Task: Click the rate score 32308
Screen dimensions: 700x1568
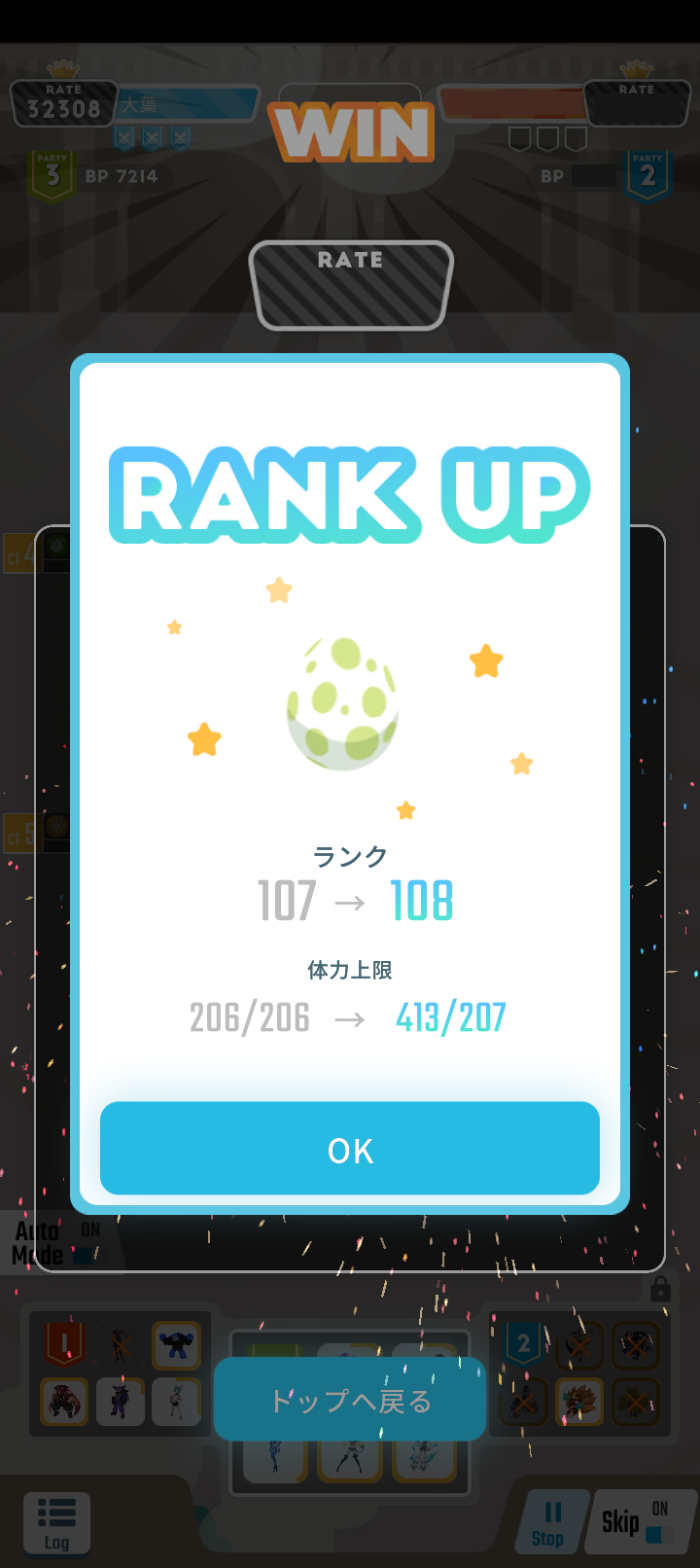Action: 63,107
